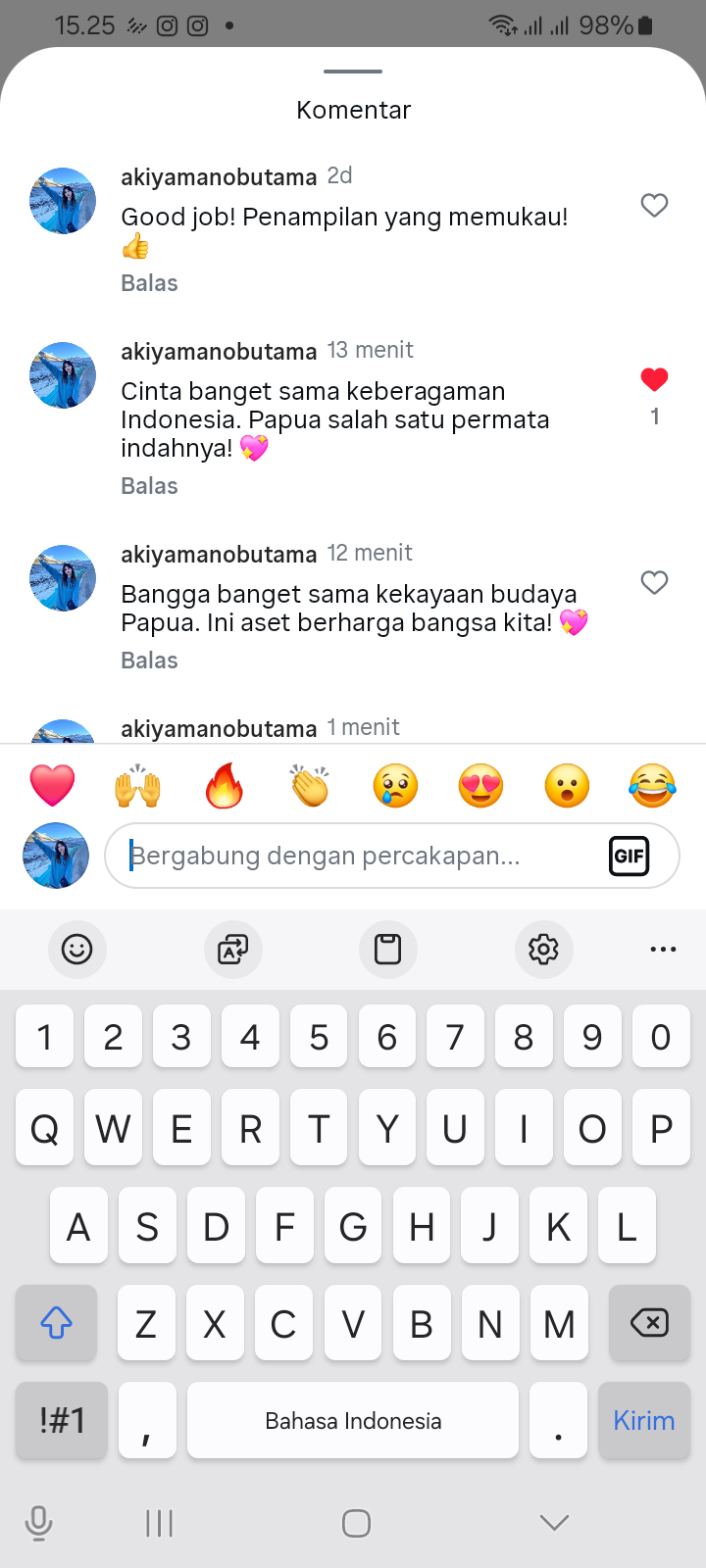Reply to the 'Good job!' comment via Balas
This screenshot has height=1568, width=706.
(149, 283)
